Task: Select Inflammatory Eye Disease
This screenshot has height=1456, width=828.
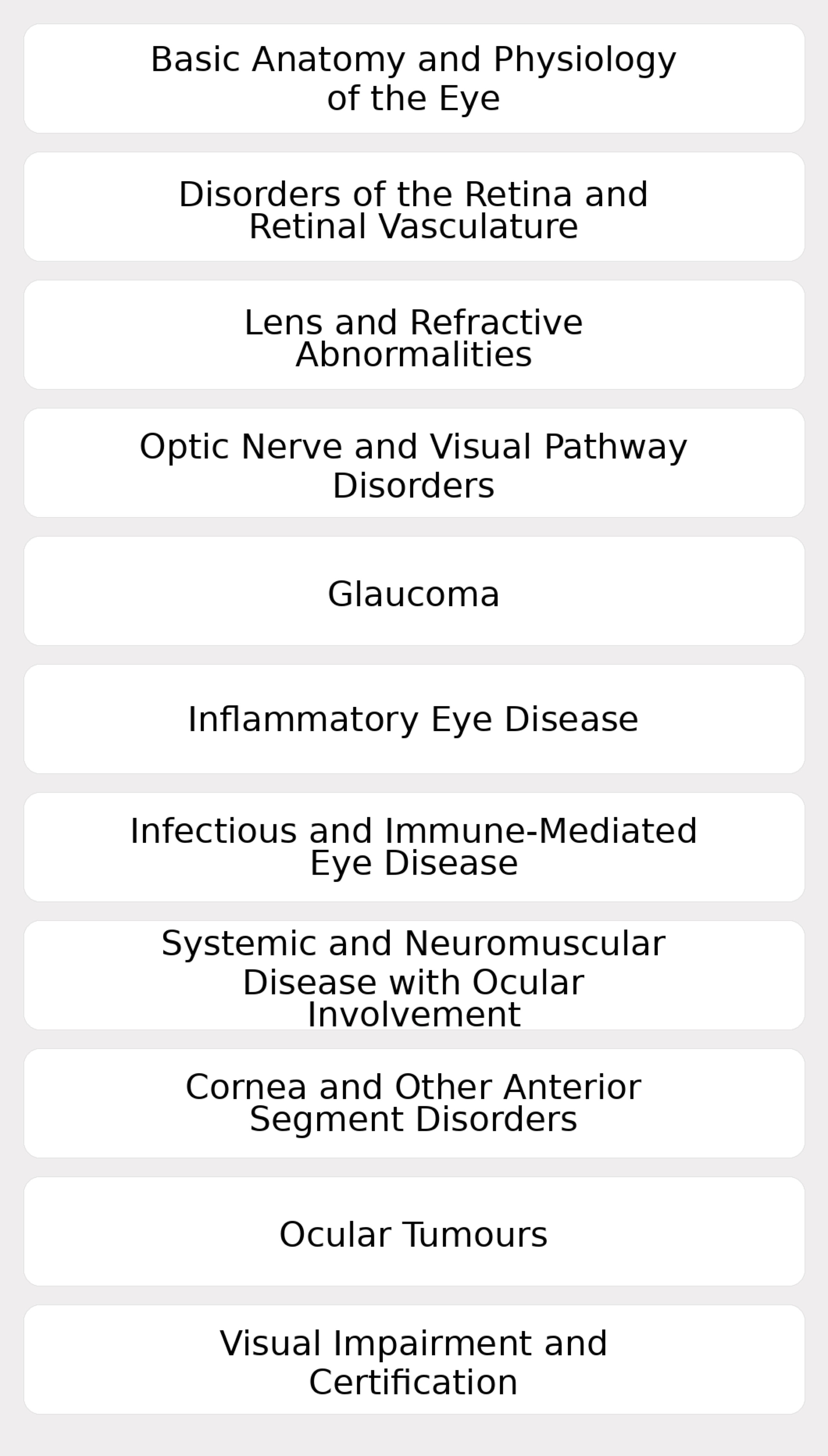Action: [414, 719]
